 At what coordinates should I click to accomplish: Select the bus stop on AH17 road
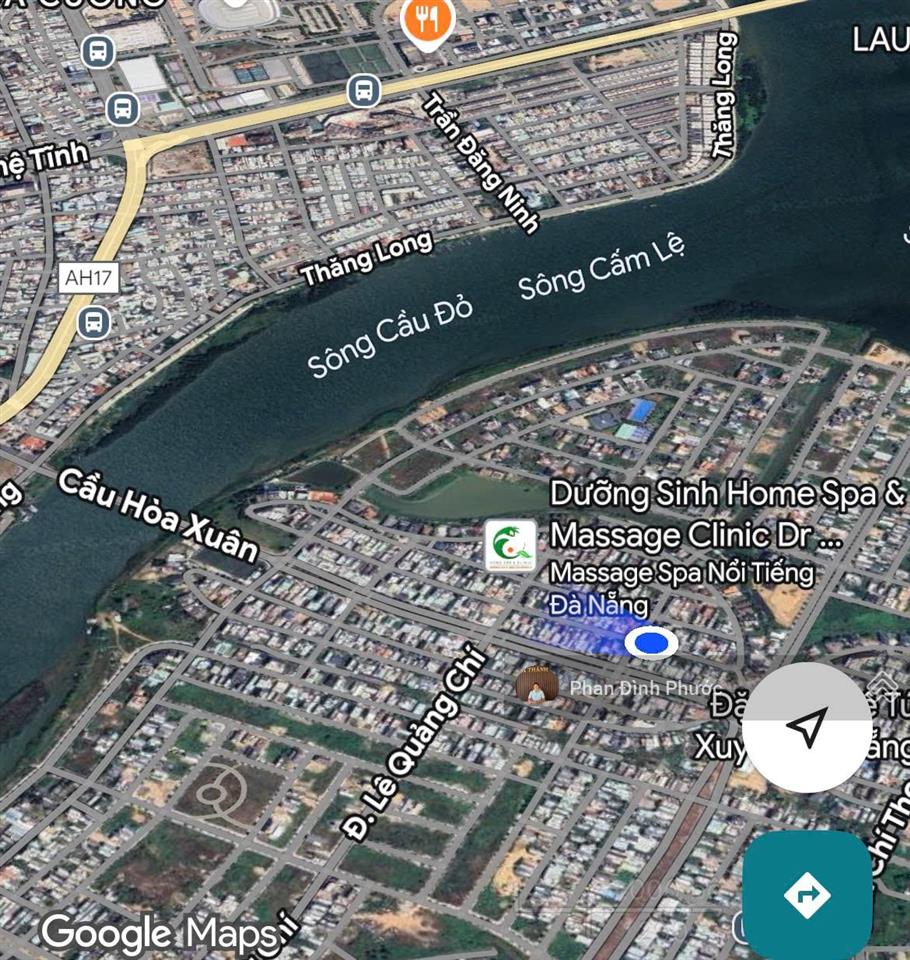(x=95, y=322)
